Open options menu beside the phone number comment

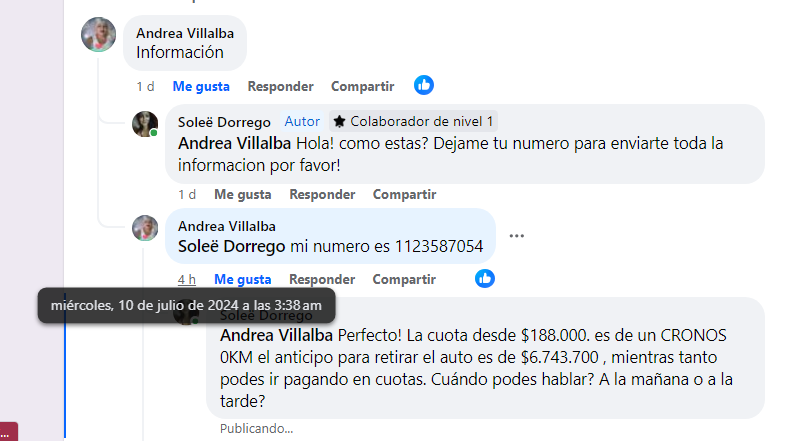(516, 236)
